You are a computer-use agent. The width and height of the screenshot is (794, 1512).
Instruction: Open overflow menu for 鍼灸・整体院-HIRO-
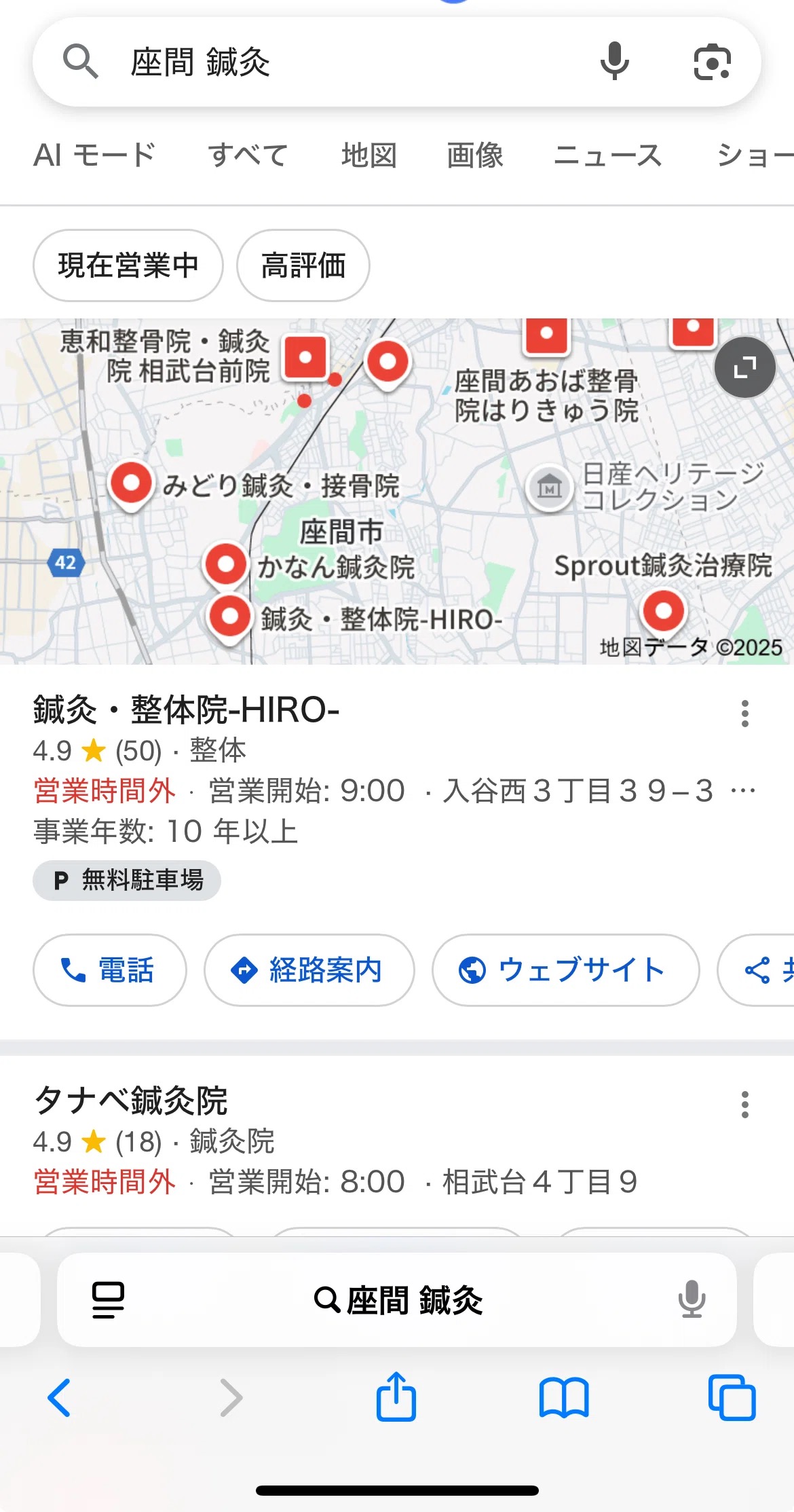coord(744,714)
